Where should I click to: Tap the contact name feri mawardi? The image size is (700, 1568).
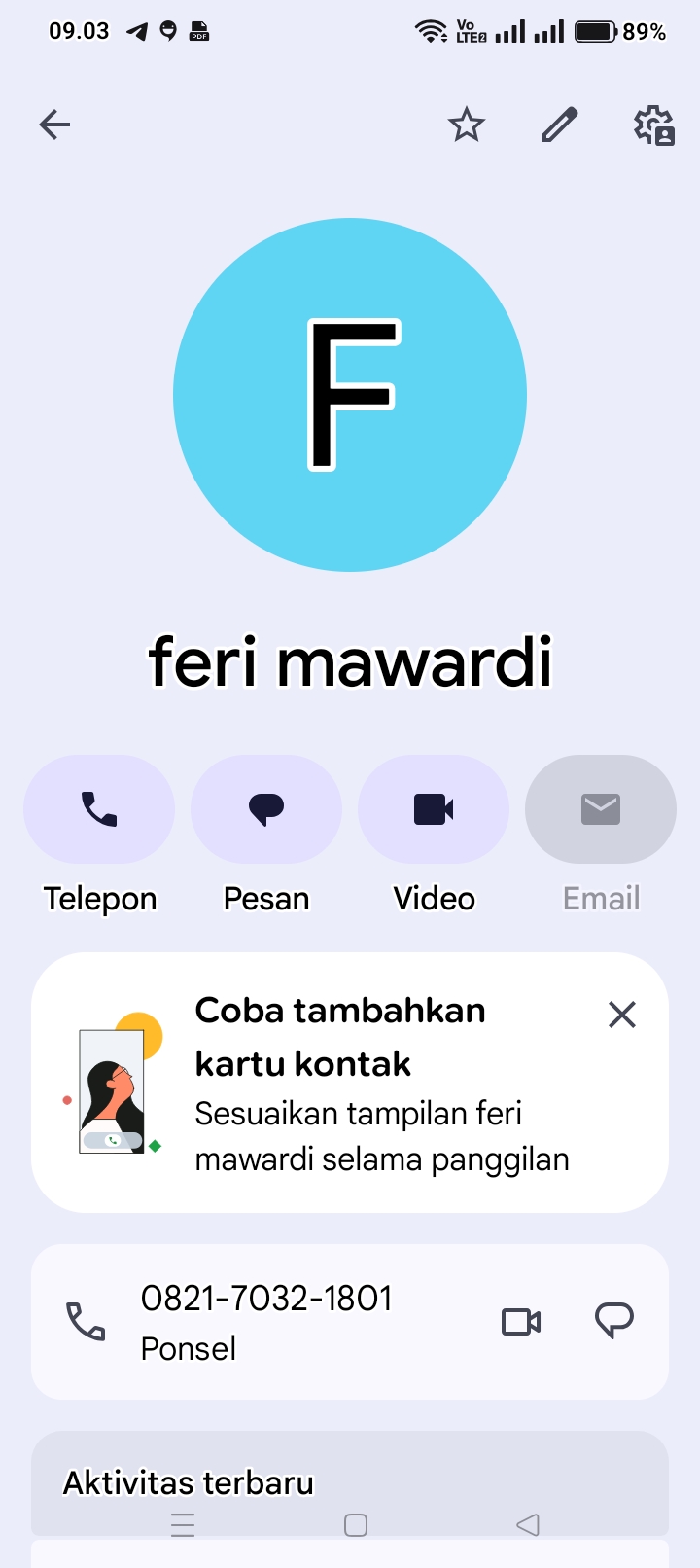pyautogui.click(x=350, y=661)
